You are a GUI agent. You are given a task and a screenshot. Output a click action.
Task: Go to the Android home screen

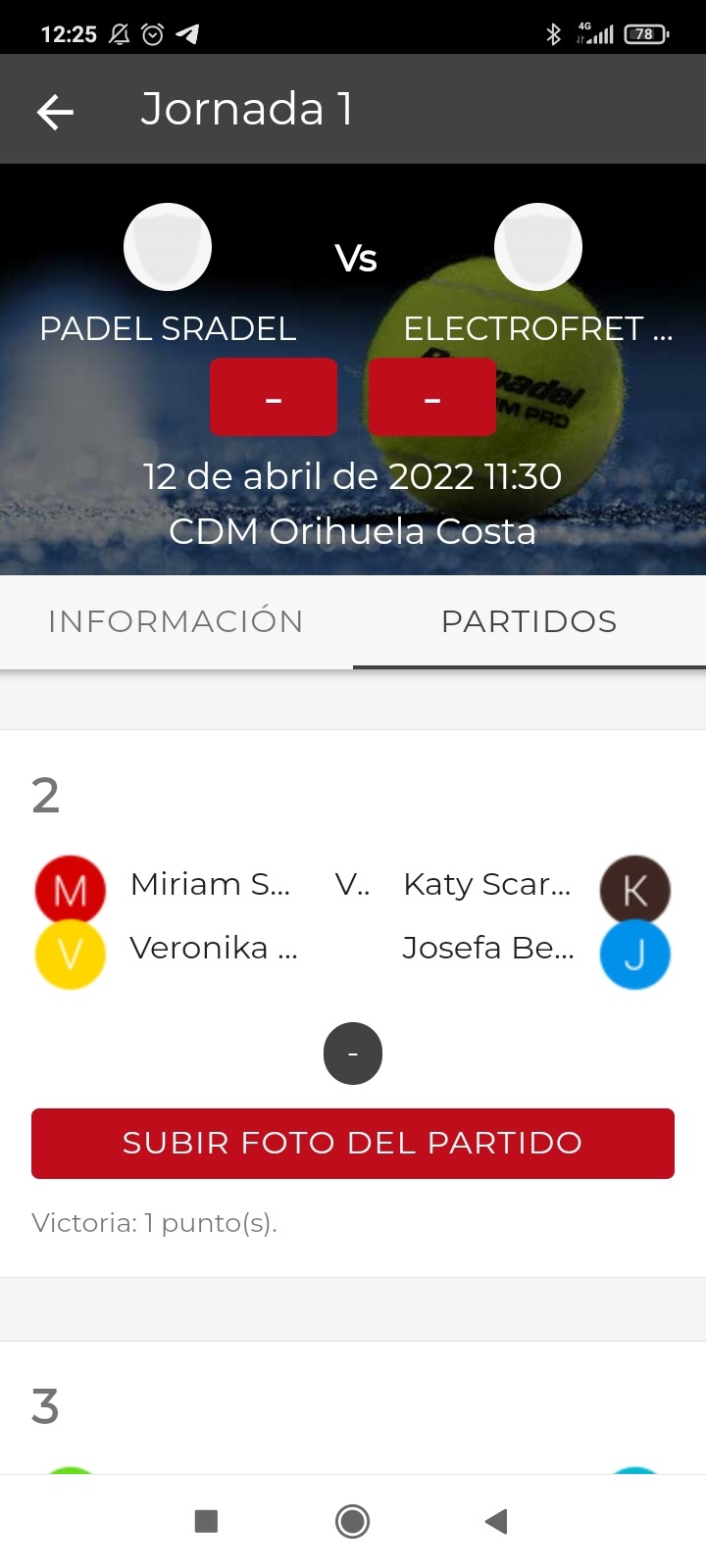click(x=353, y=1521)
